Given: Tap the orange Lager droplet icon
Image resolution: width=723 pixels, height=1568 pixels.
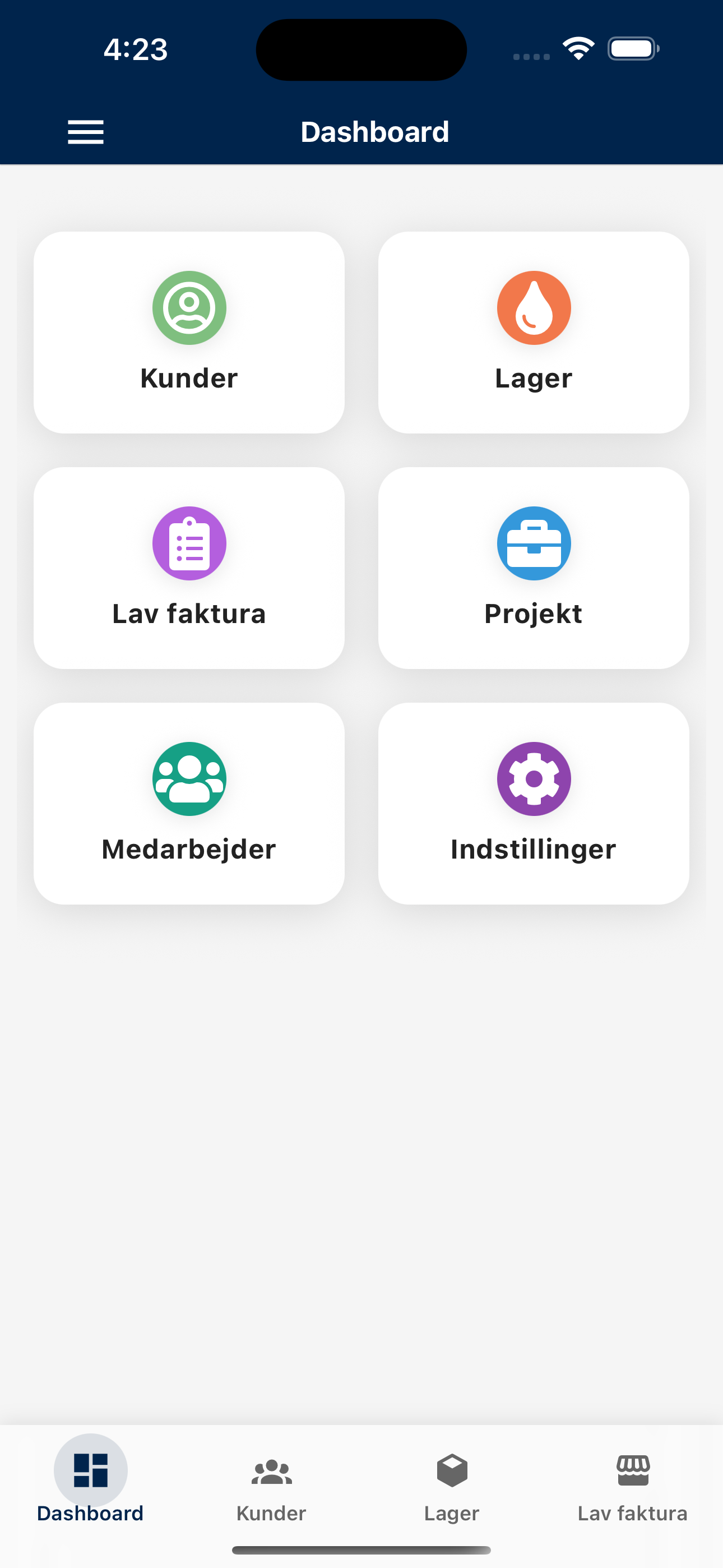Looking at the screenshot, I should (534, 307).
